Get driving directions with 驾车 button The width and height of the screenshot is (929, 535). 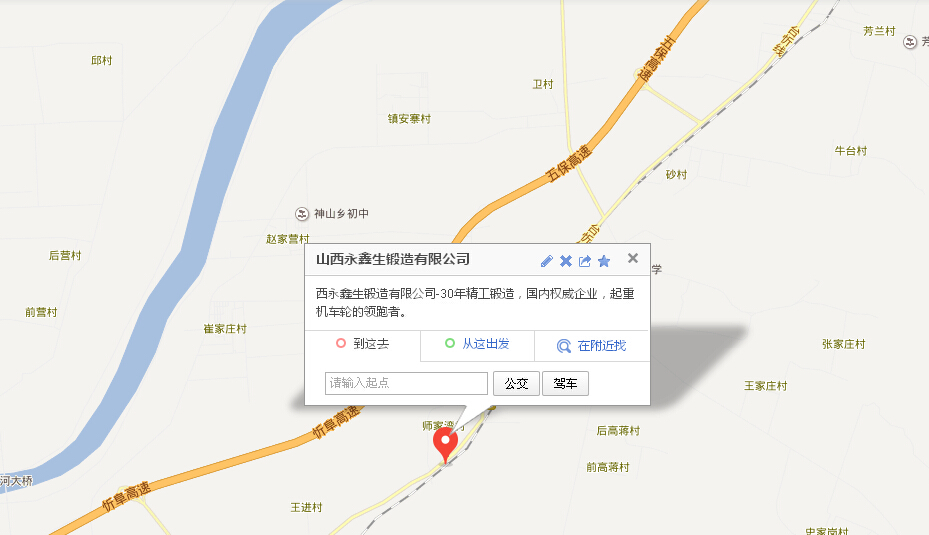coord(565,383)
